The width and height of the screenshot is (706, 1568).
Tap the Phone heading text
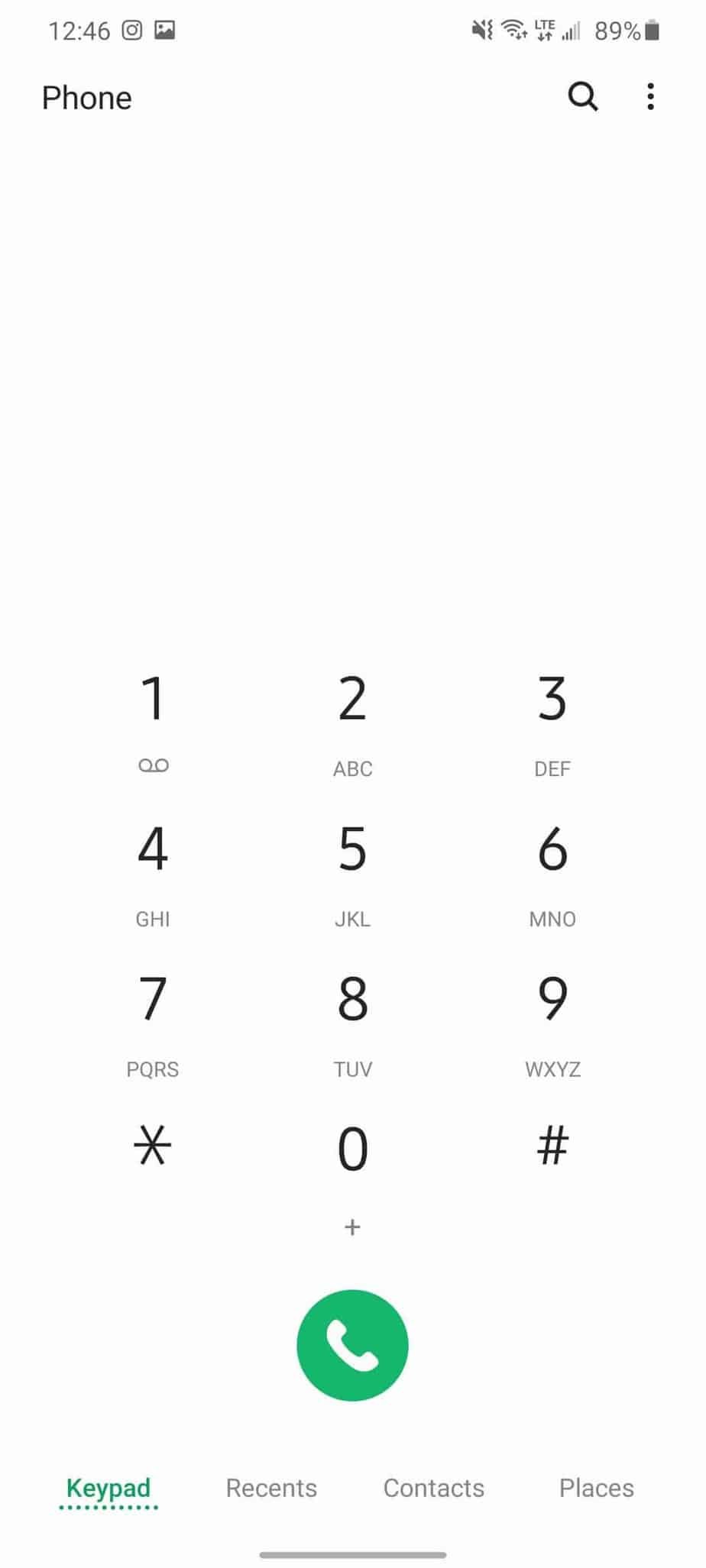[86, 97]
